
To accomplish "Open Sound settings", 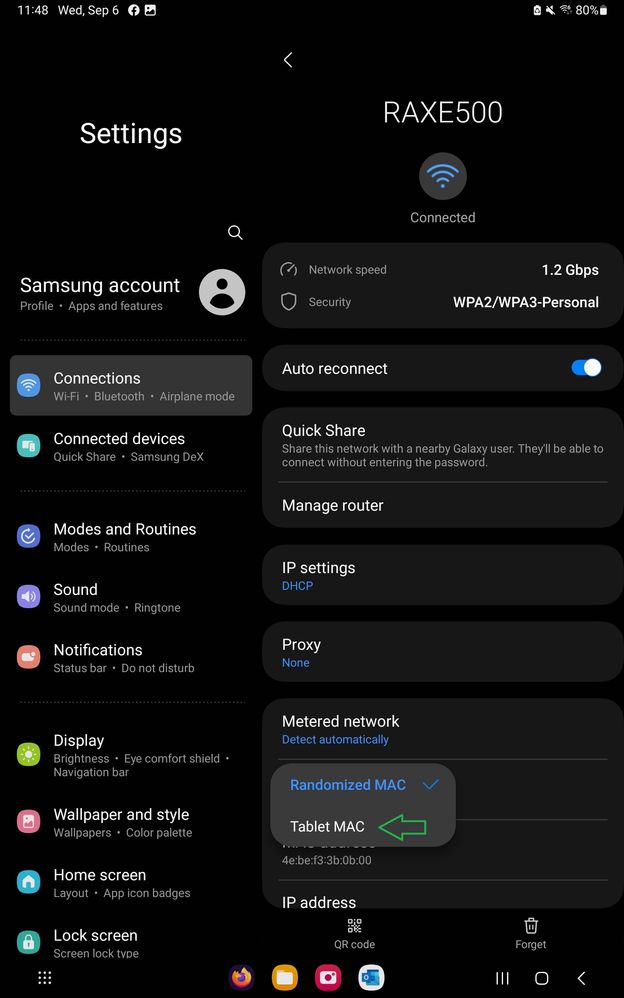I will [x=130, y=597].
